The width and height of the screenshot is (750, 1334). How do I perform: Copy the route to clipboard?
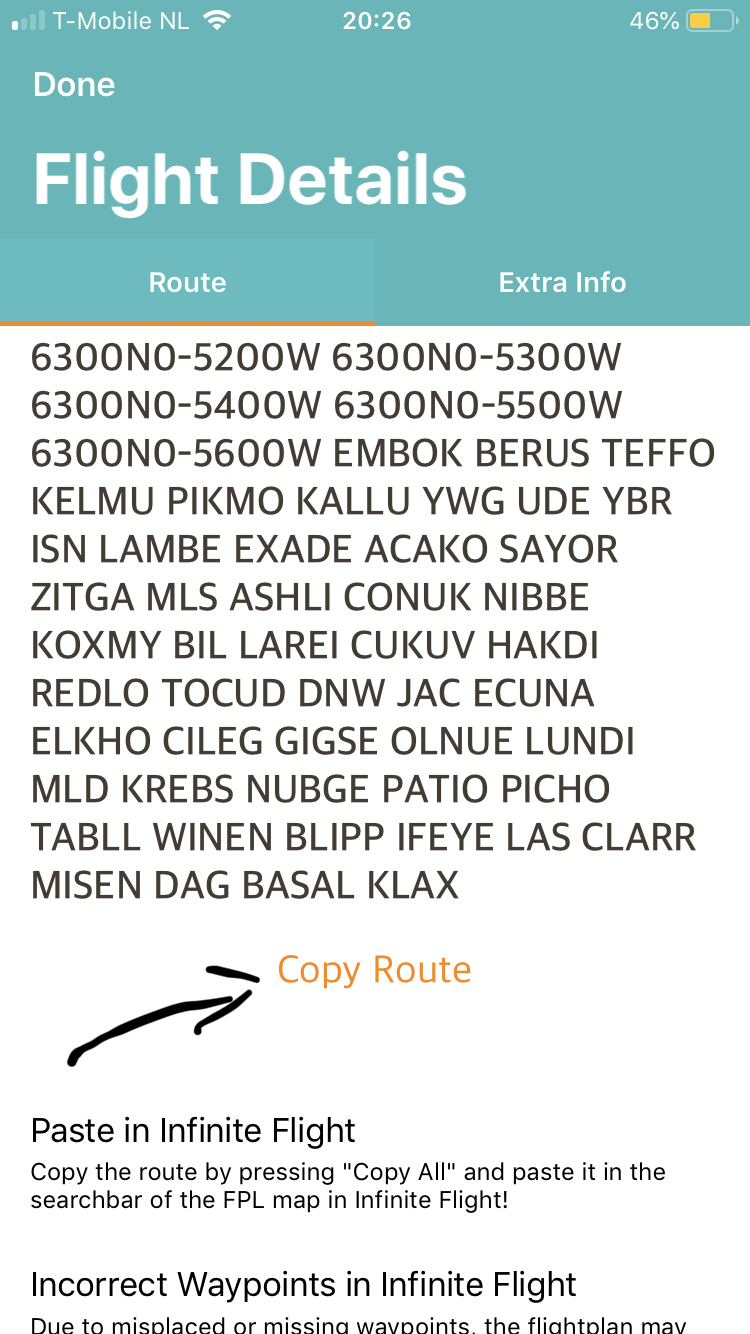click(x=374, y=970)
